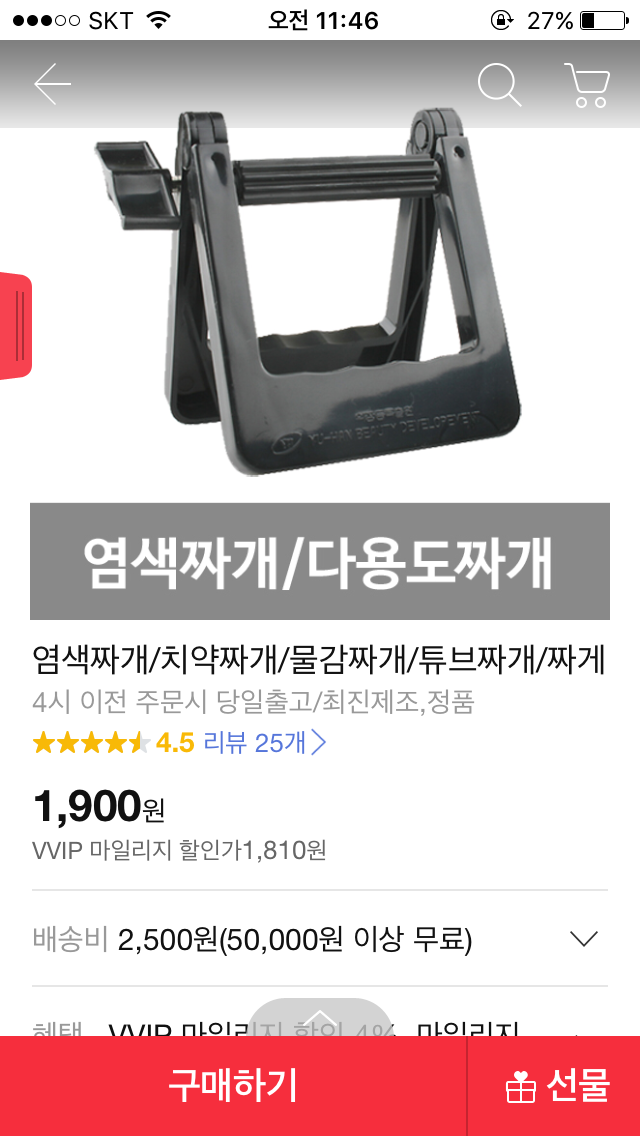The width and height of the screenshot is (640, 1136).
Task: Open the red side tab handle
Action: pyautogui.click(x=16, y=326)
